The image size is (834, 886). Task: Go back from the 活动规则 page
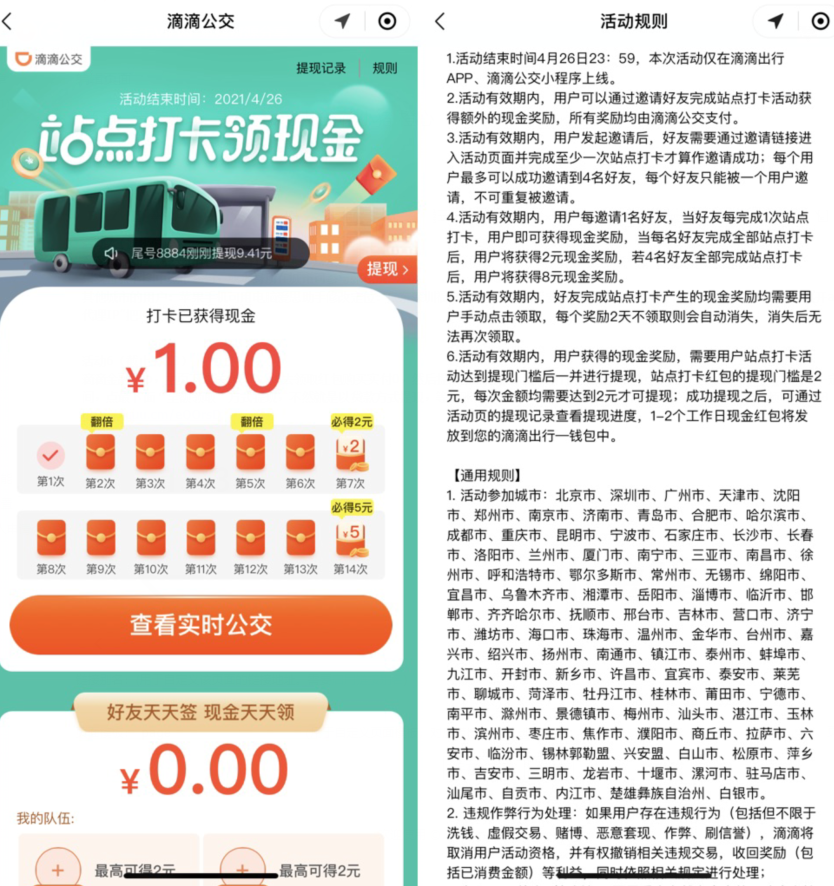(x=440, y=22)
